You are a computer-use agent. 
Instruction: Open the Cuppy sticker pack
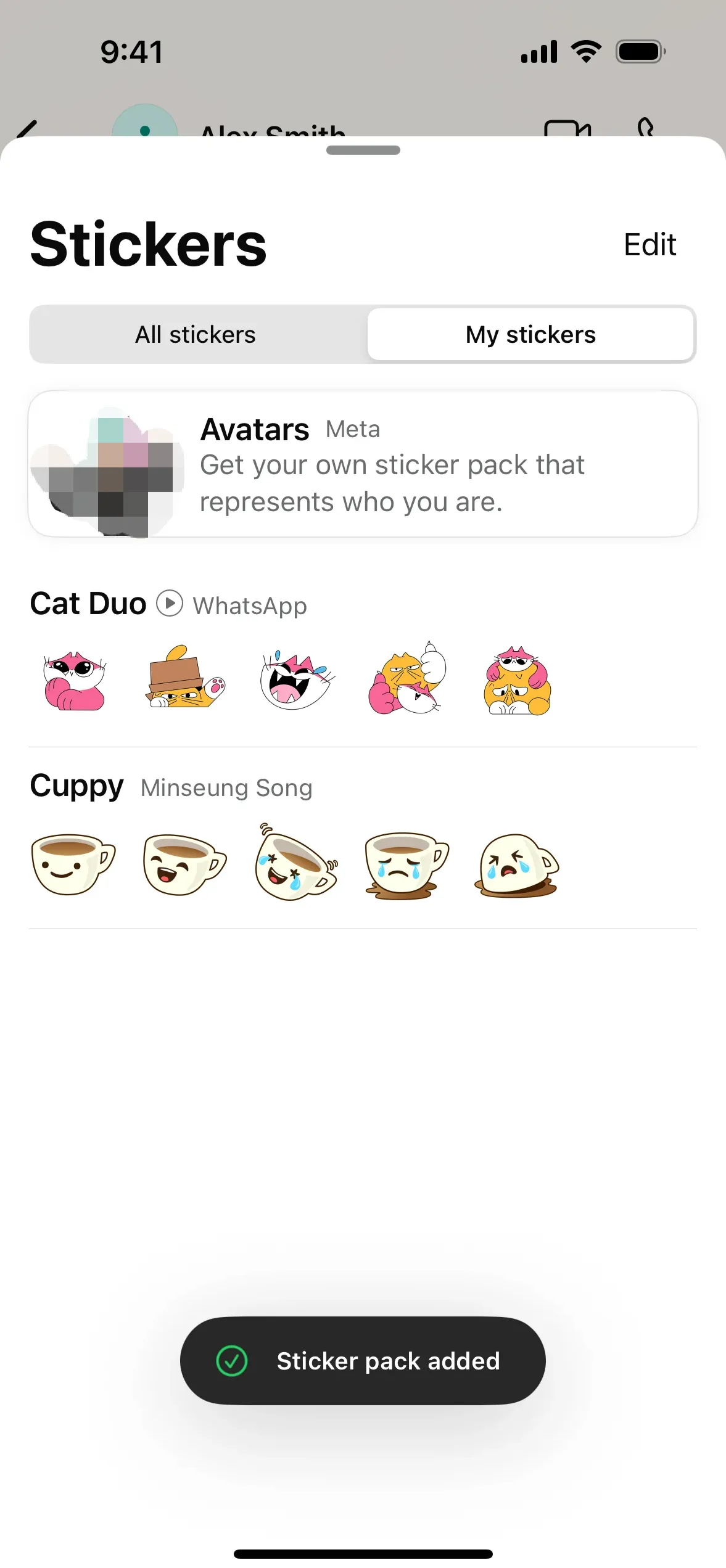pos(77,786)
